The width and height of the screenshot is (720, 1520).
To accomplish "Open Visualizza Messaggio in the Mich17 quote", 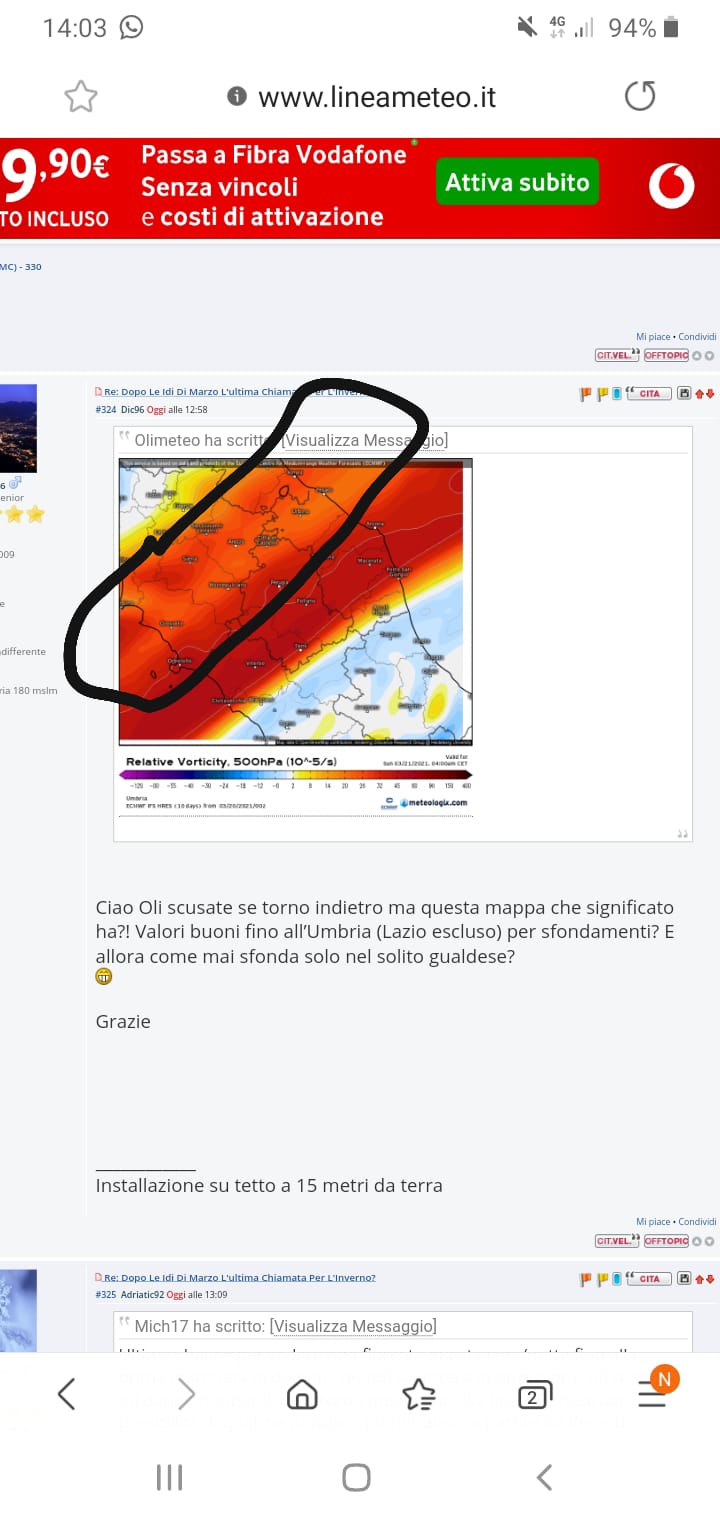I will (353, 1326).
